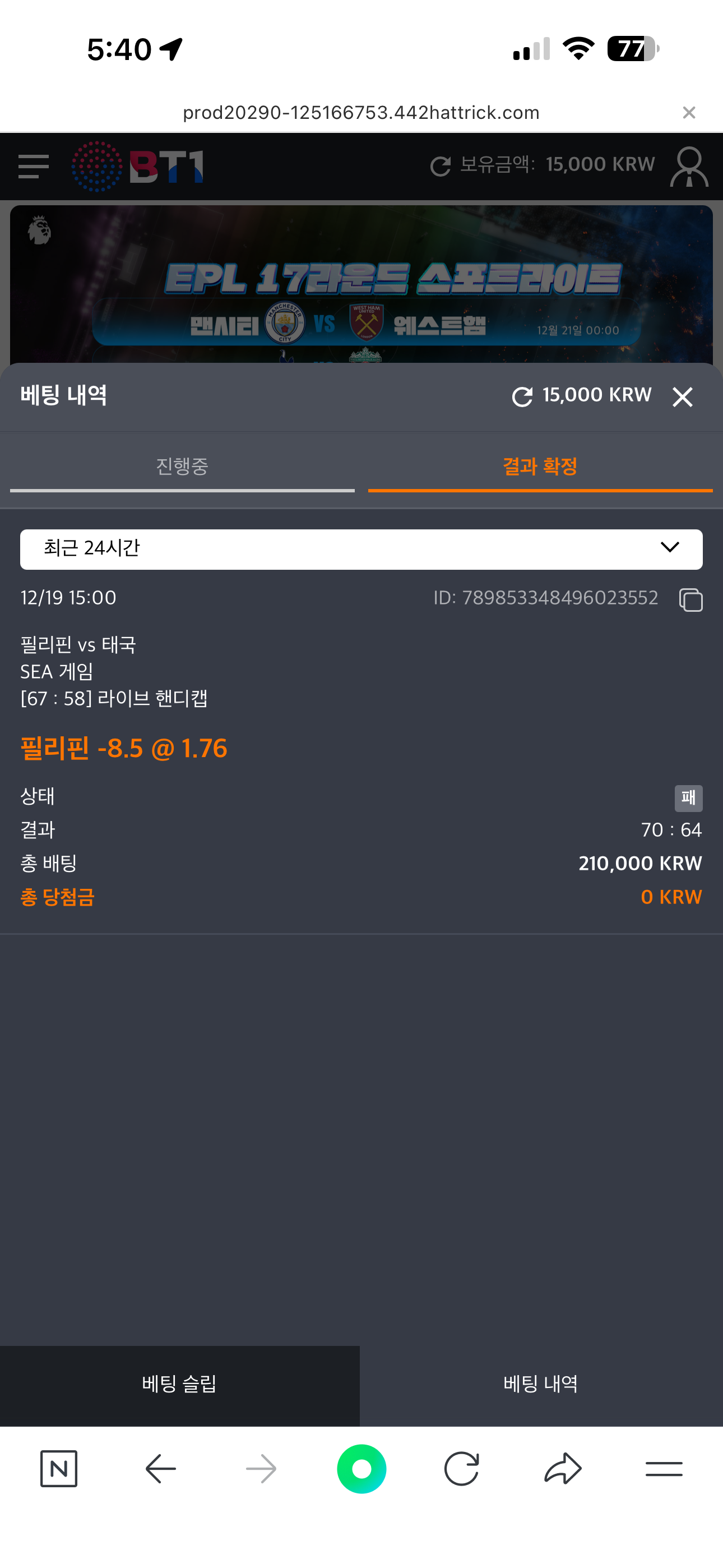Image resolution: width=723 pixels, height=1568 pixels.
Task: Open the browser menu lines
Action: (x=664, y=1469)
